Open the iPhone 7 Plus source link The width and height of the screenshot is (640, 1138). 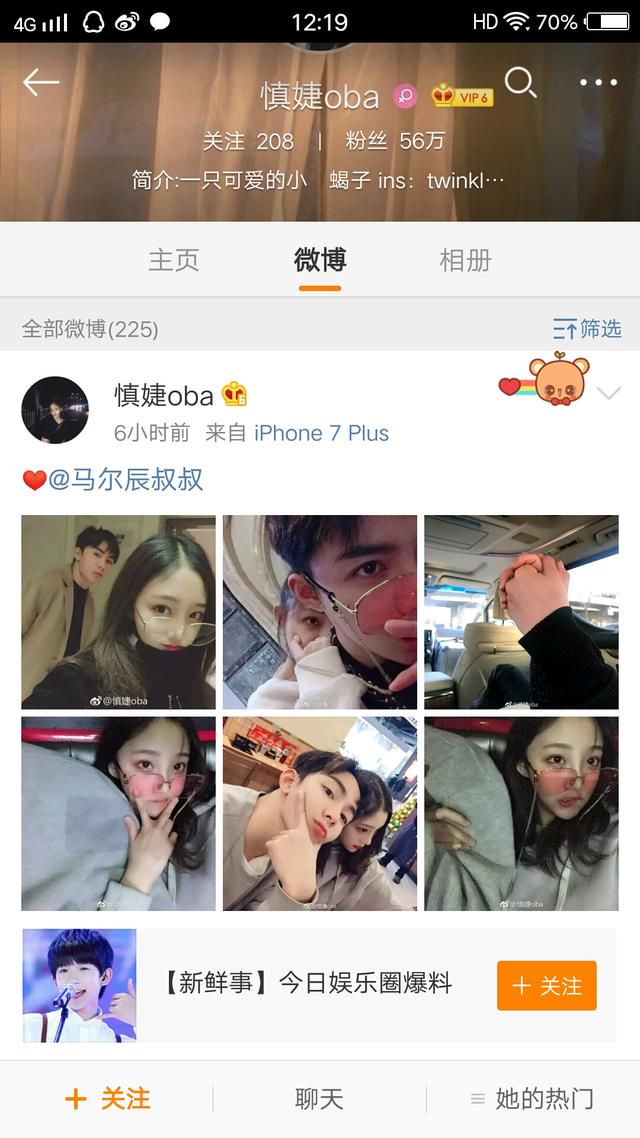tap(321, 433)
